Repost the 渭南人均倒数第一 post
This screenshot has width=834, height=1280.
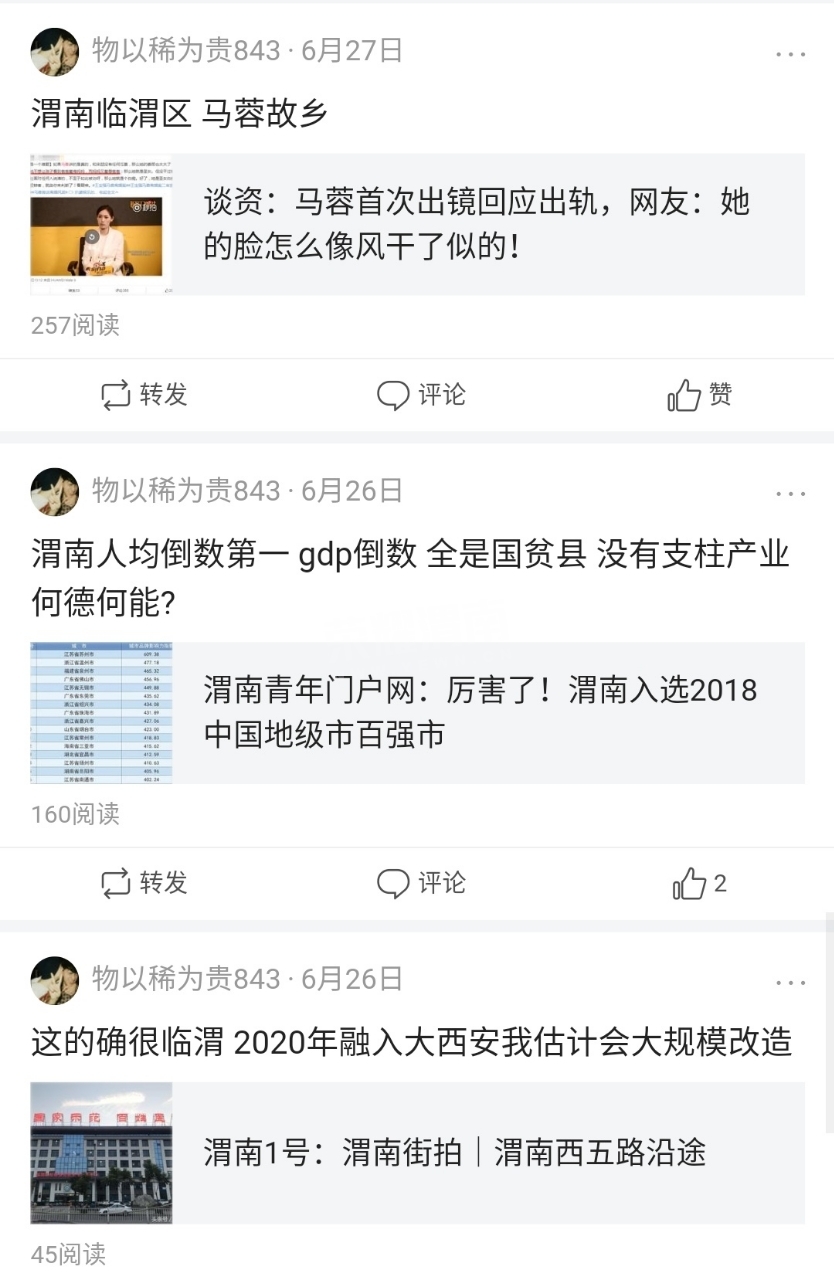pyautogui.click(x=144, y=883)
